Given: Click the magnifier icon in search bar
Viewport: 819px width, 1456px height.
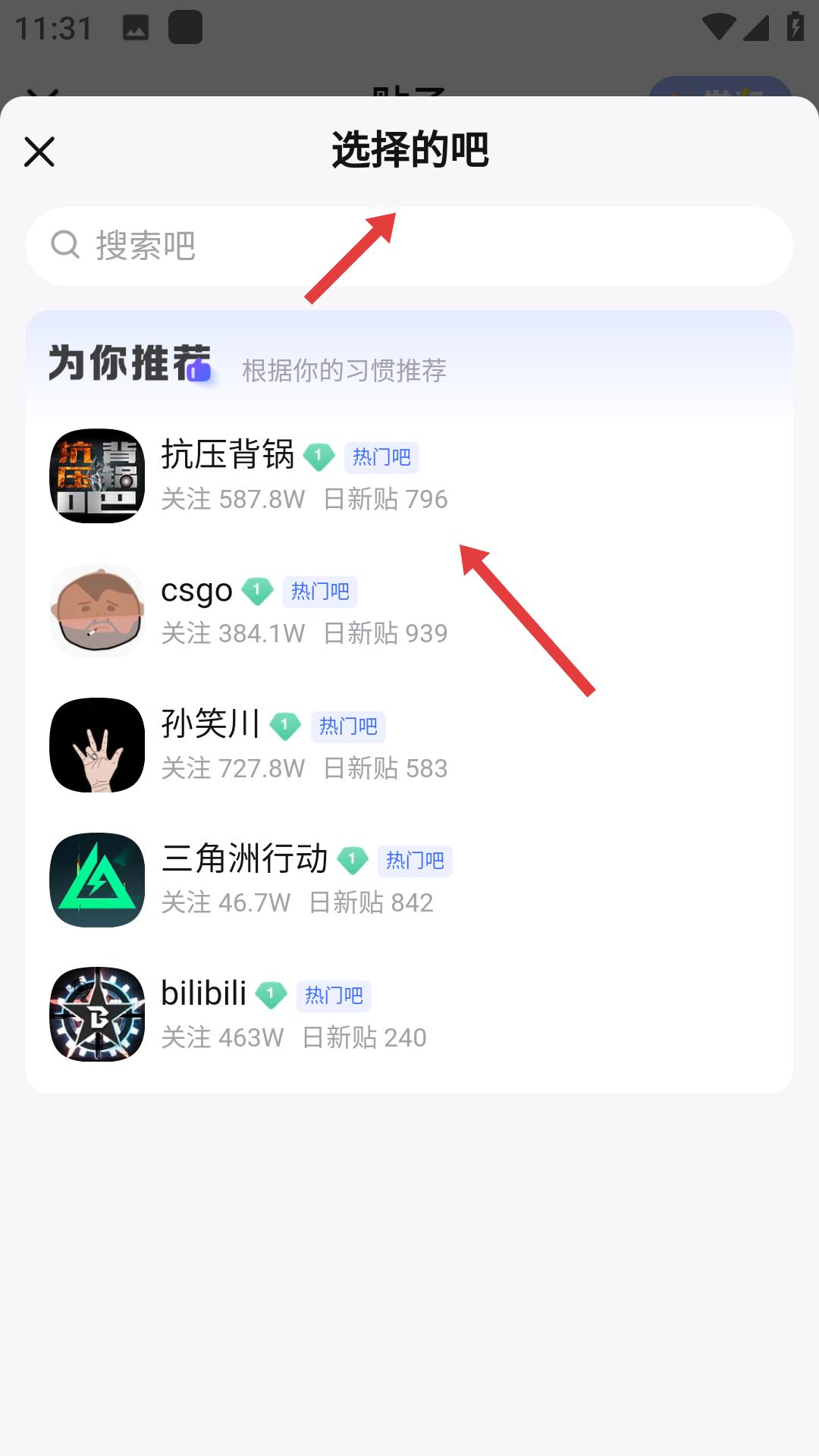Looking at the screenshot, I should 64,245.
